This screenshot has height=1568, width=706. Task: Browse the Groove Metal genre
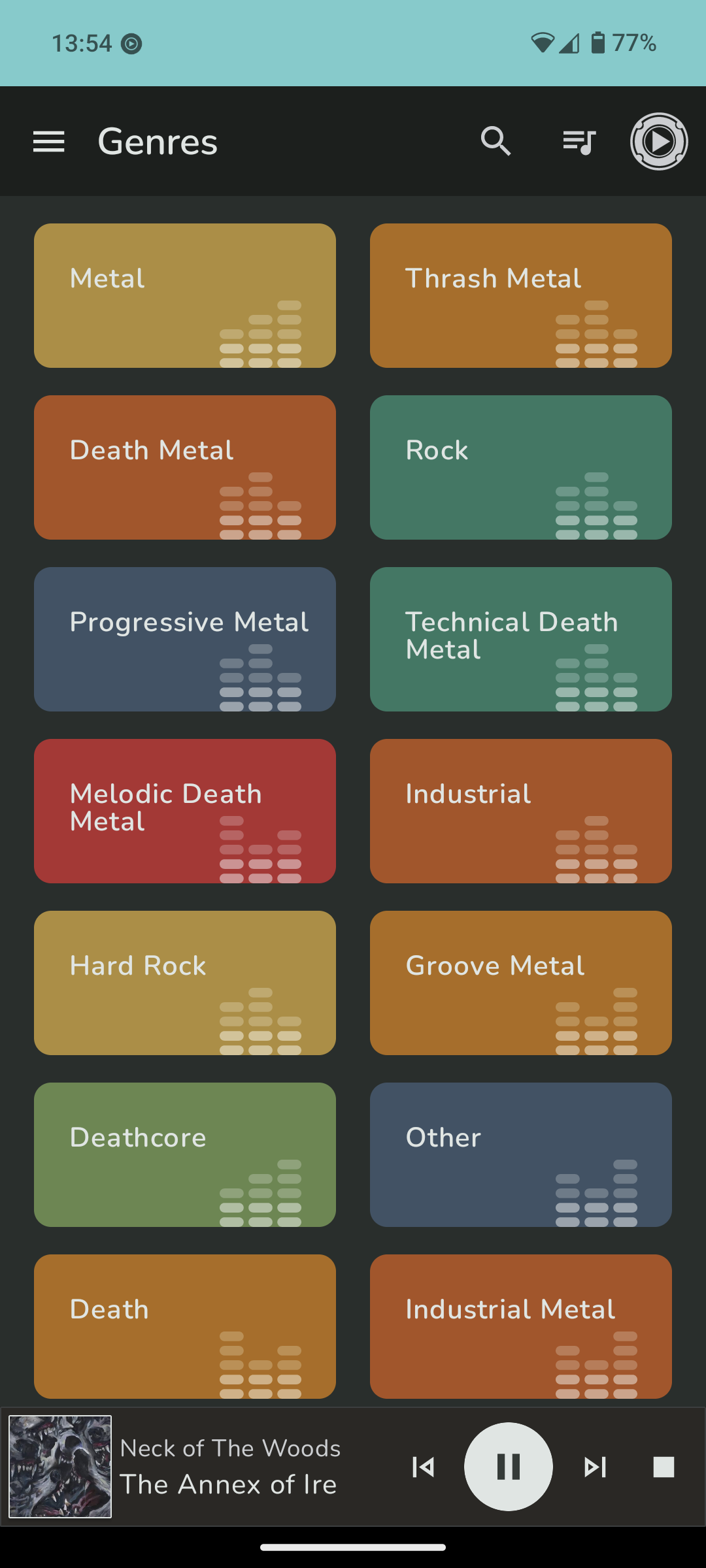coord(521,983)
